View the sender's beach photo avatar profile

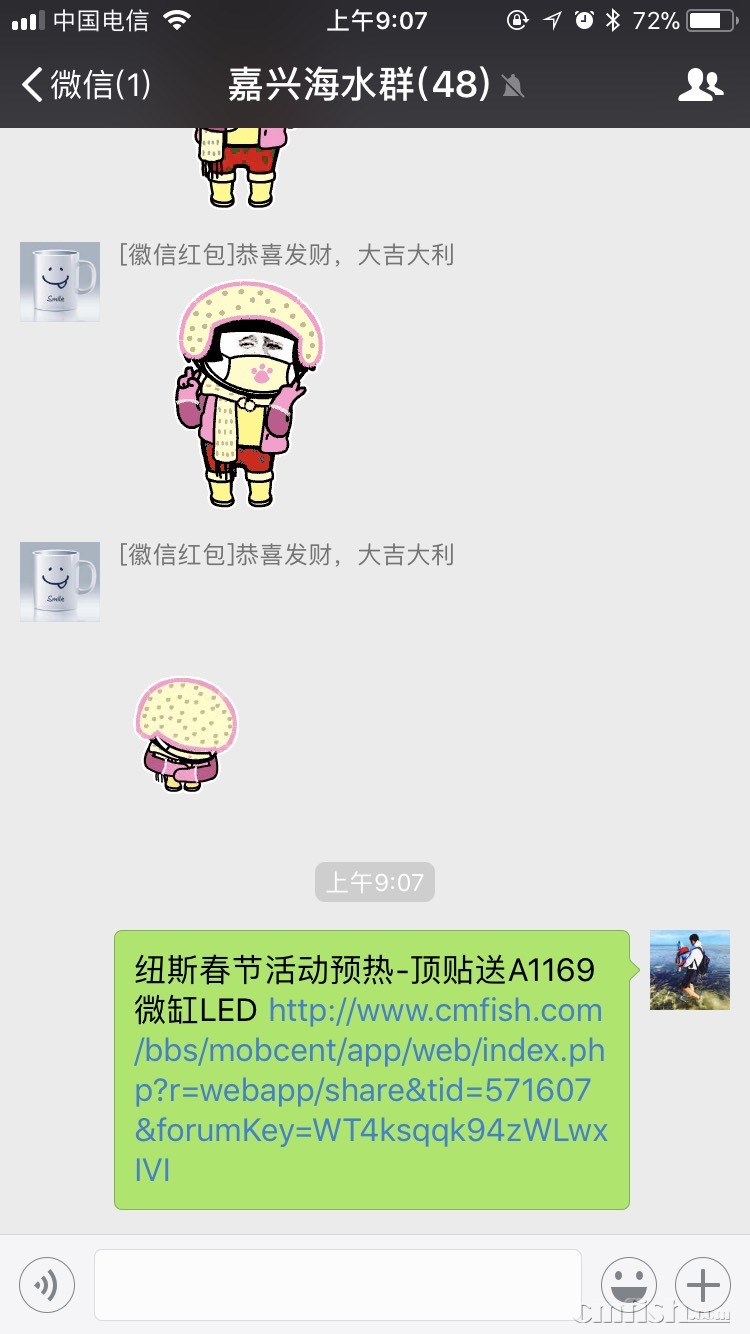689,969
